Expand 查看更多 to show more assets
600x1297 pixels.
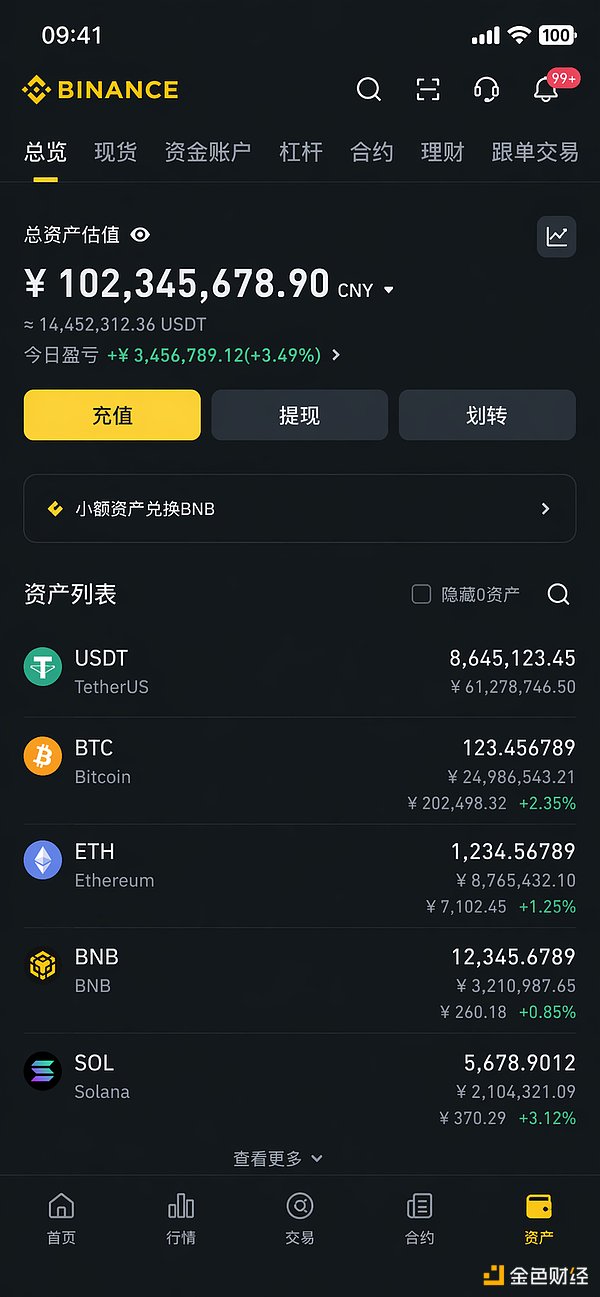point(278,1158)
